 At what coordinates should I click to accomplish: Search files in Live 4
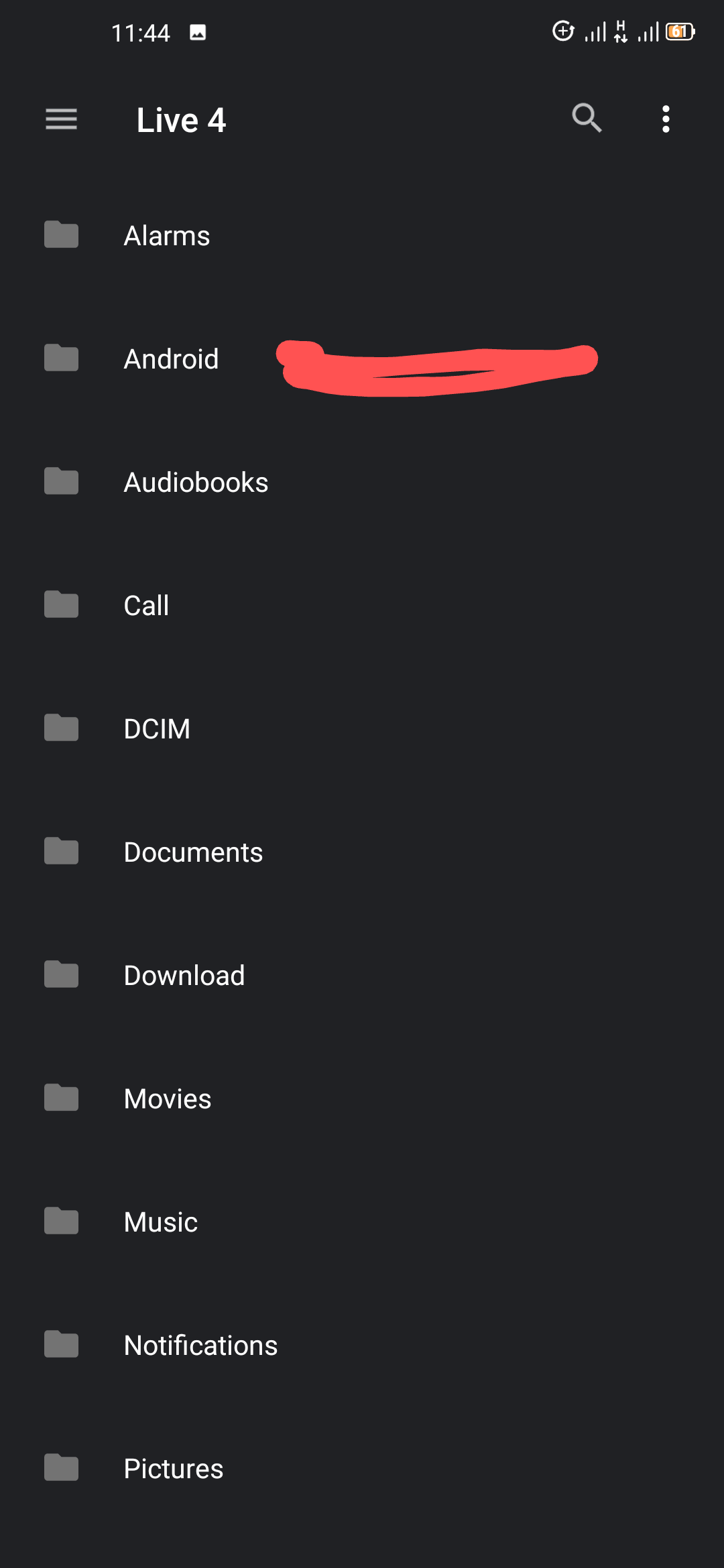587,119
